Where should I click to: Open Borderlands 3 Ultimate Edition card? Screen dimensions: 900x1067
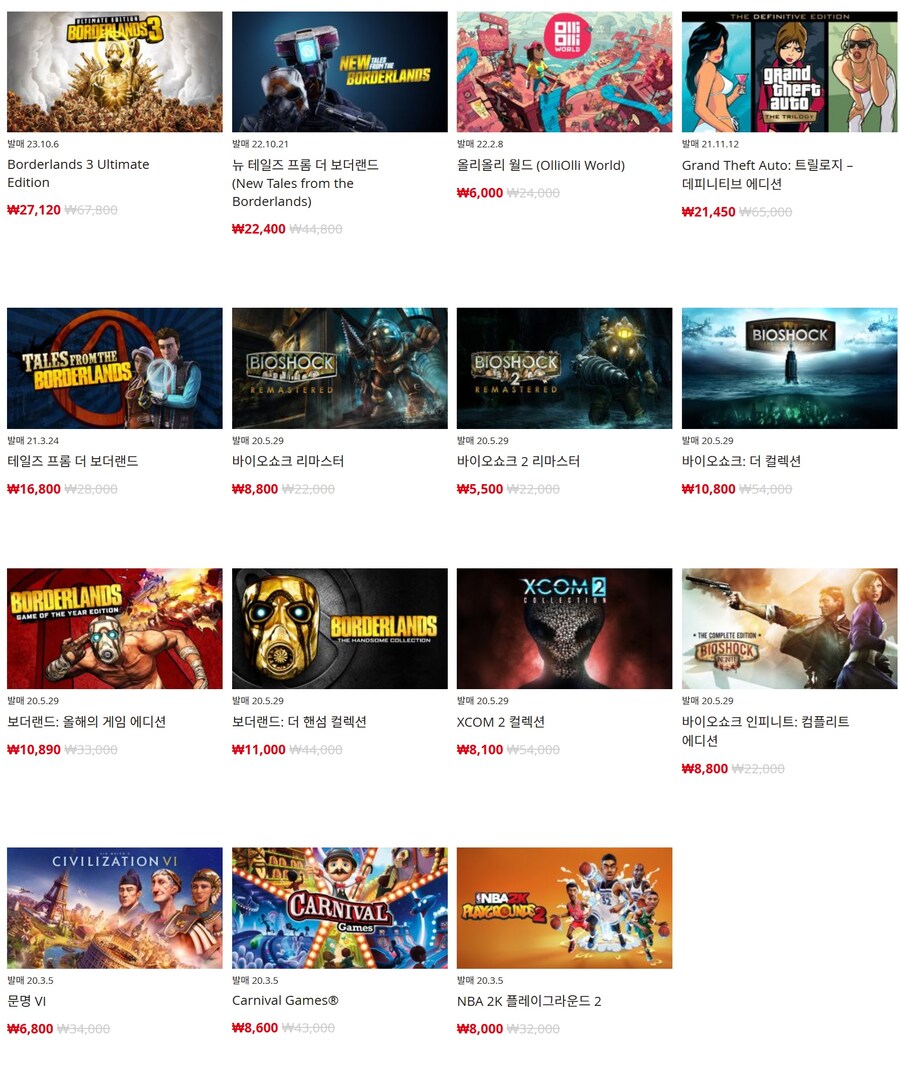[114, 72]
